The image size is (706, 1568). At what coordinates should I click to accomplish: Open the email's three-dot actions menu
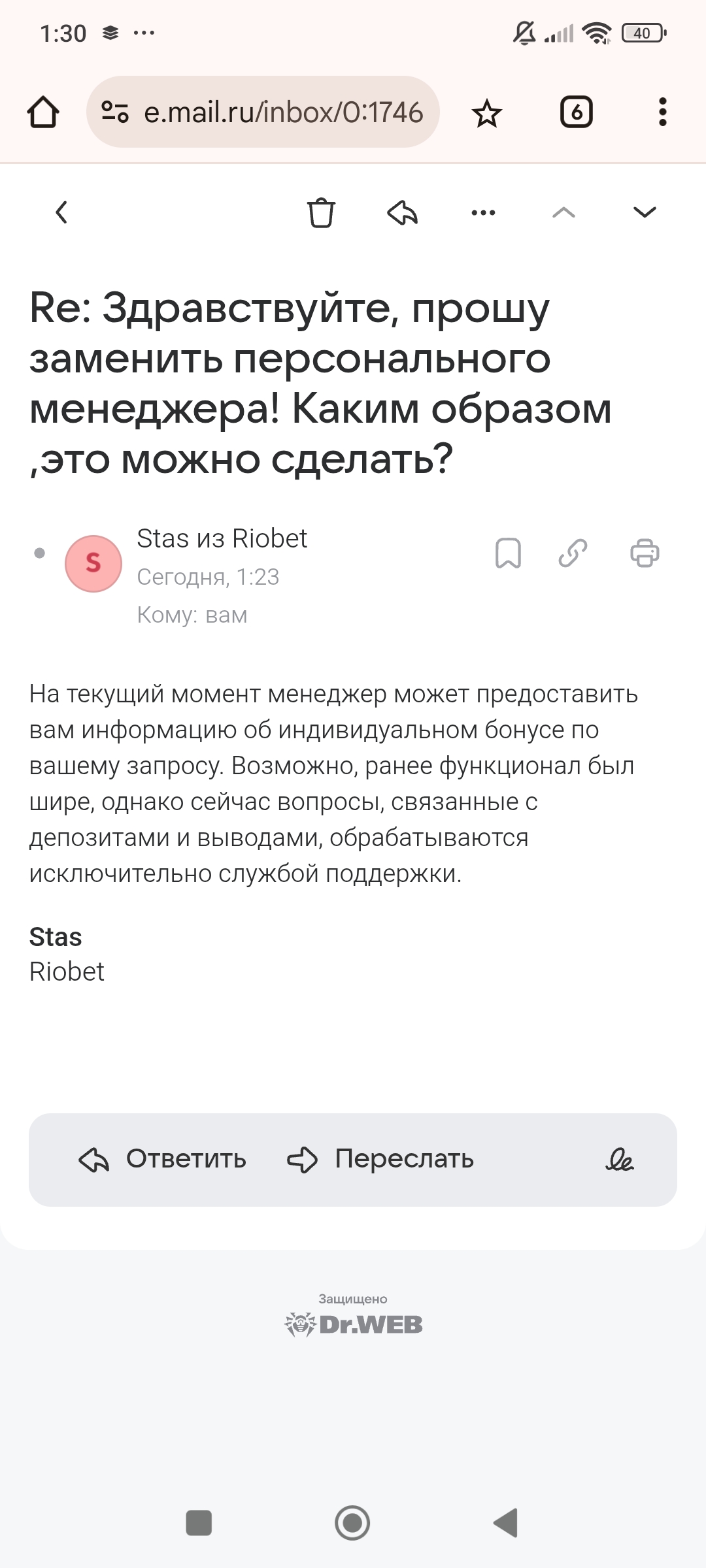click(x=483, y=213)
